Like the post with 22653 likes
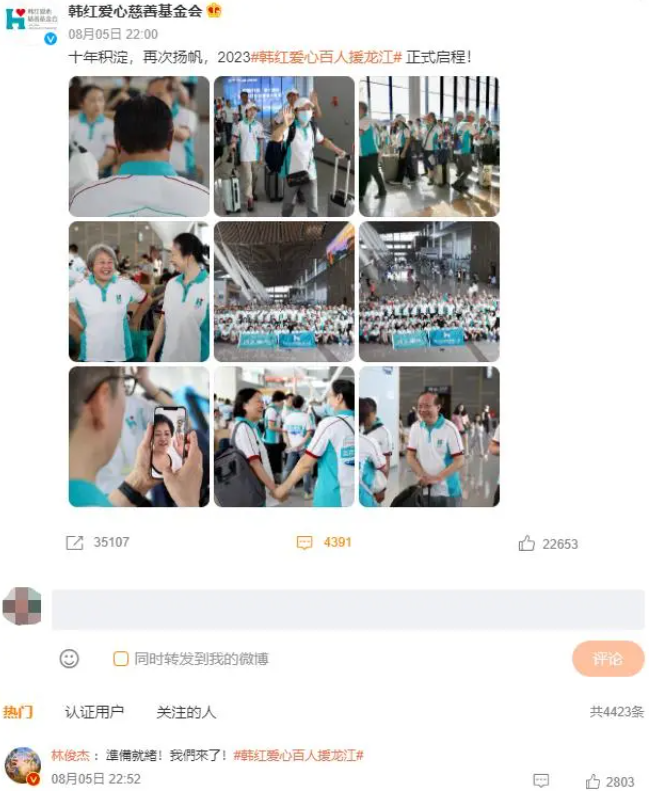The height and width of the screenshot is (805, 652). point(527,543)
